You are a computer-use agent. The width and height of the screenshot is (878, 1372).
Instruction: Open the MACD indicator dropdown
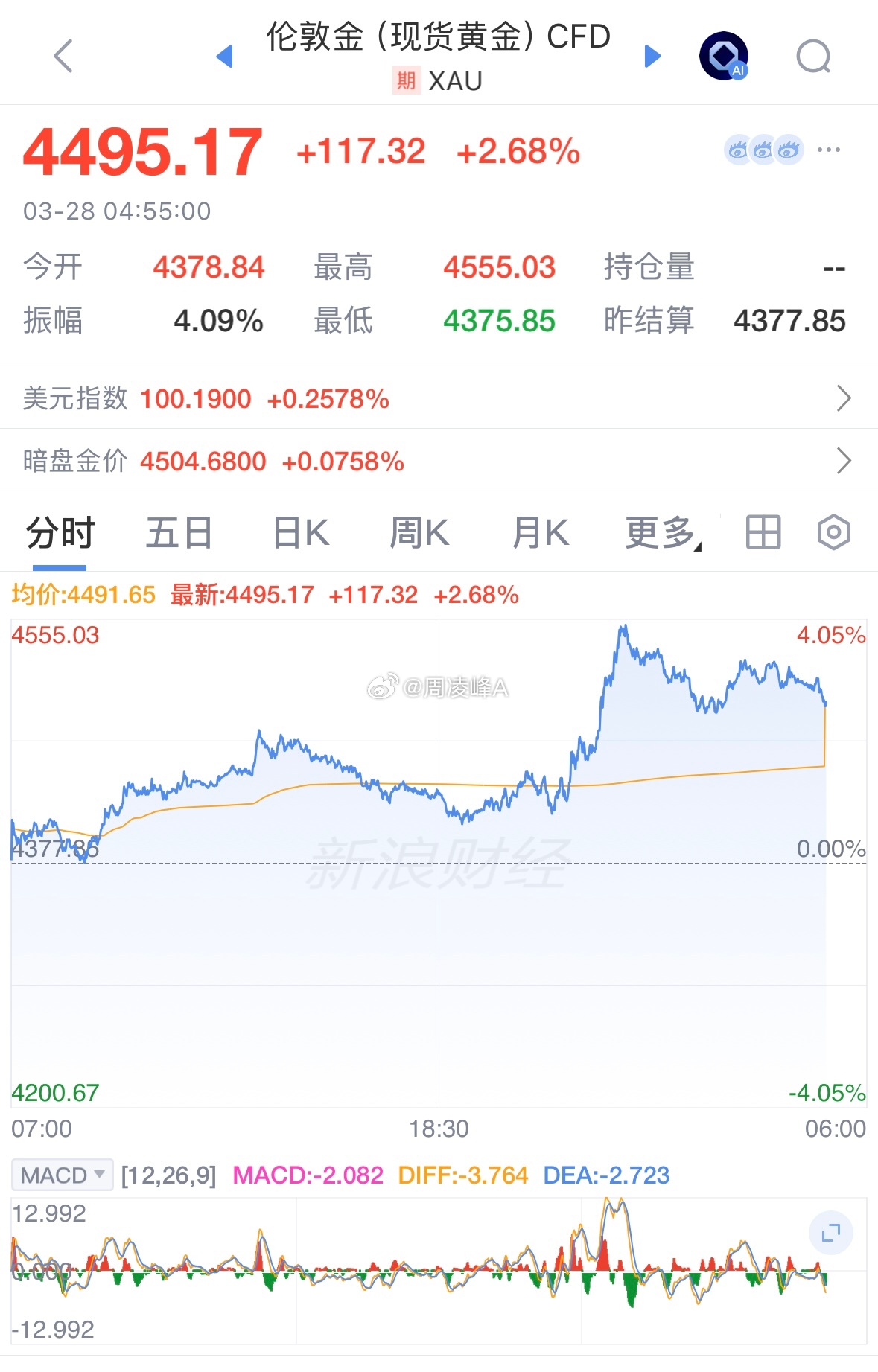(x=62, y=1175)
